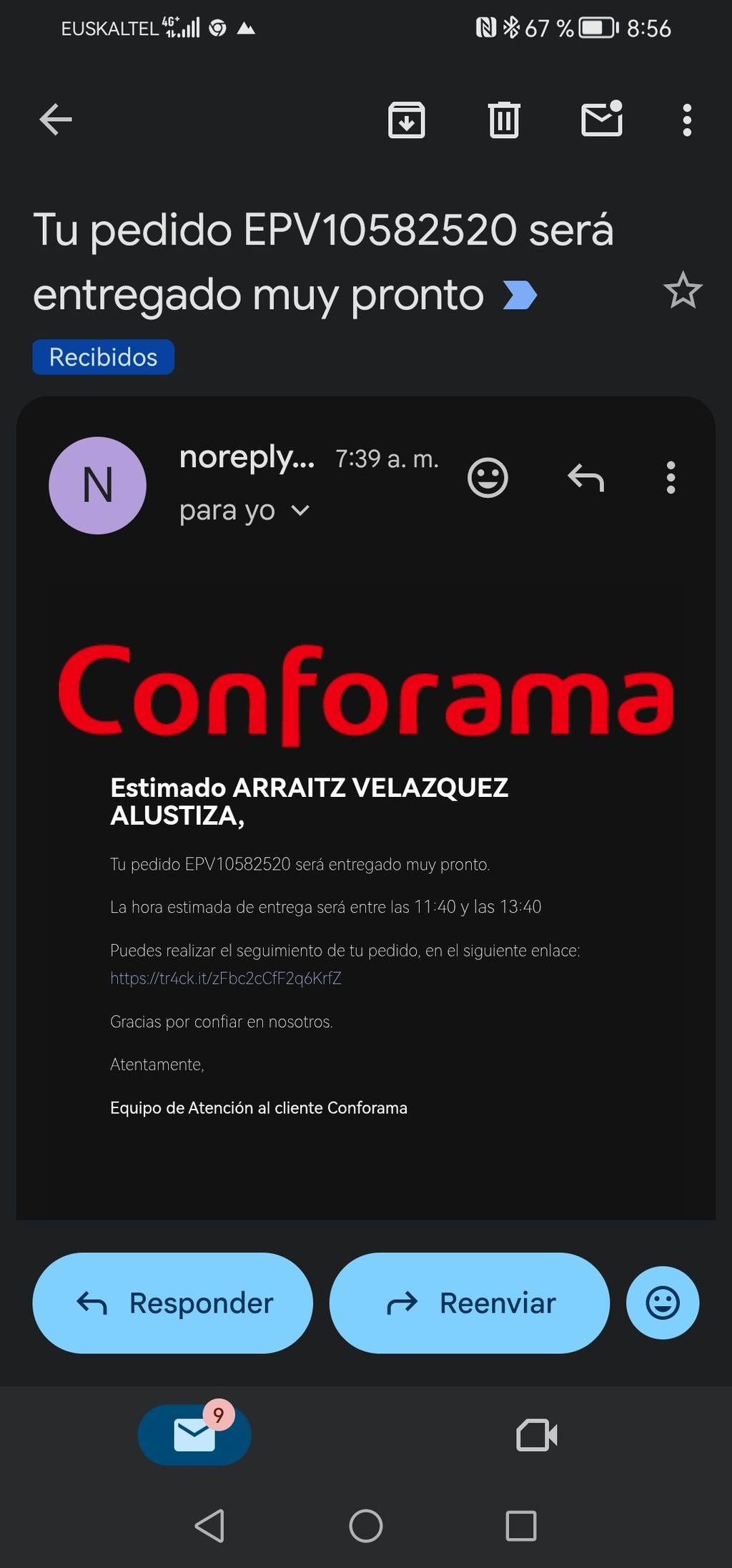Archive this email
This screenshot has height=1568, width=732.
406,119
